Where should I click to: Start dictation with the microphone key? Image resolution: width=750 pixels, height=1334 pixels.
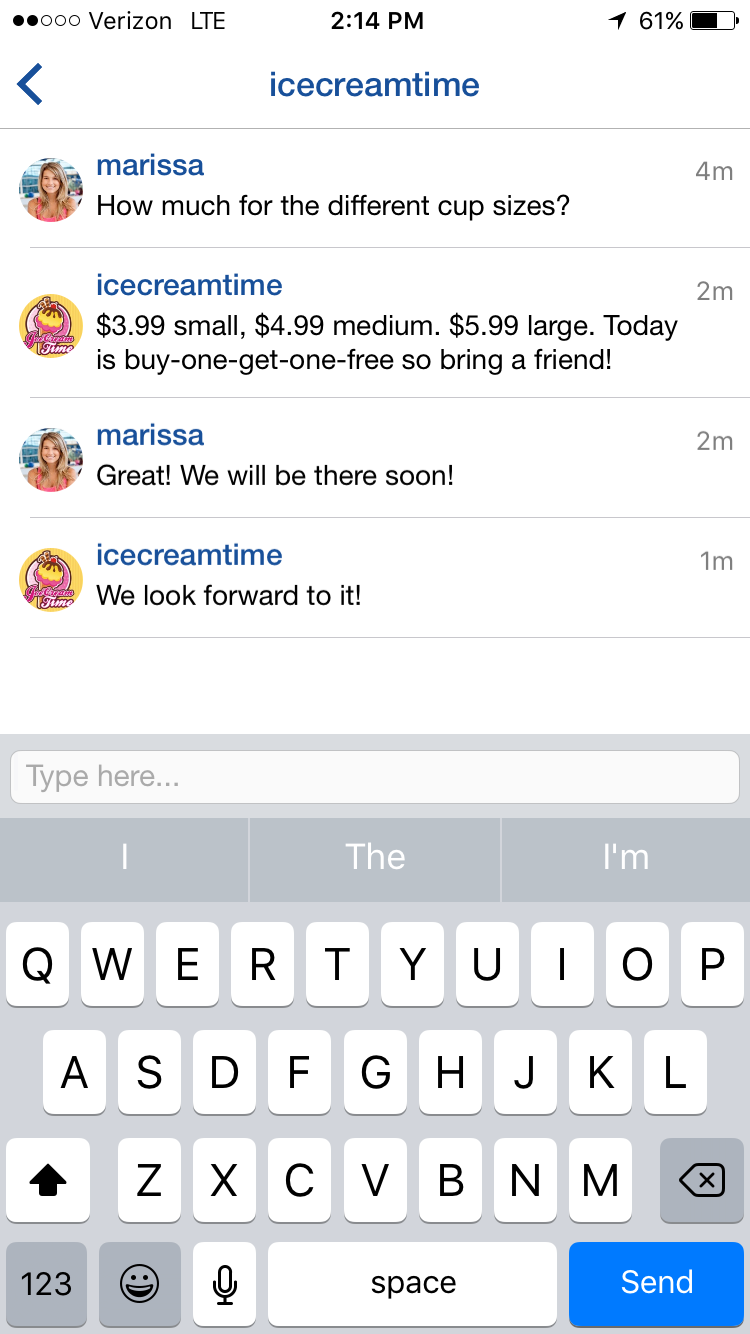coord(225,1283)
